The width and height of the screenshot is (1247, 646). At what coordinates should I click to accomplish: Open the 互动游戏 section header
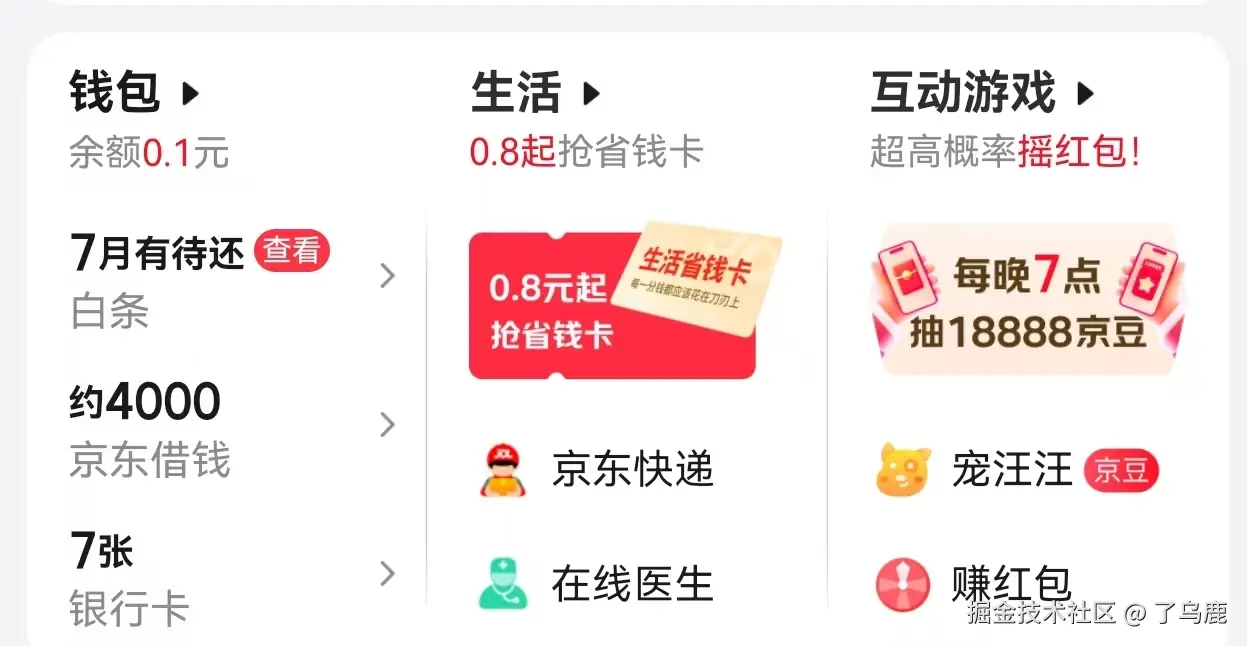[x=982, y=94]
